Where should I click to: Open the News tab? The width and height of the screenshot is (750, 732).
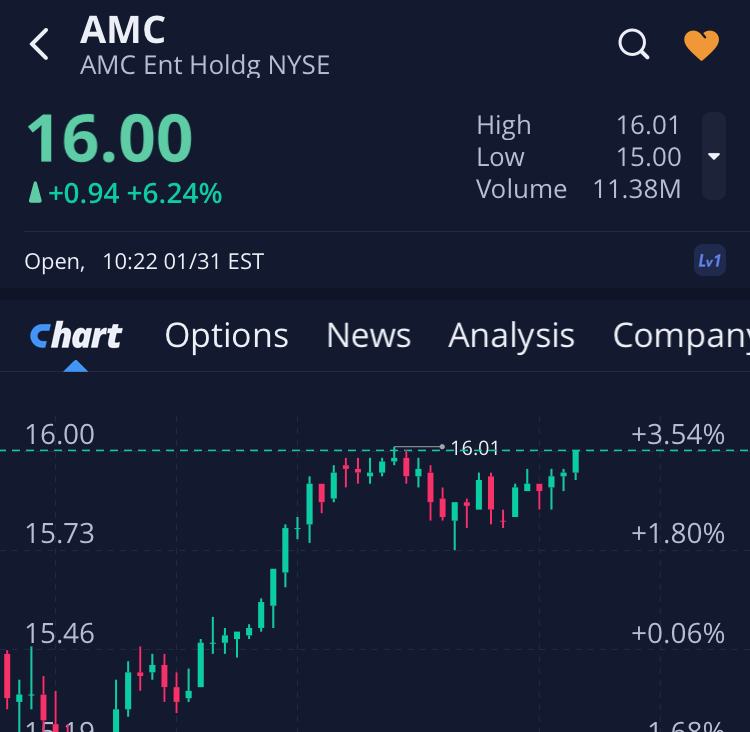click(x=368, y=336)
